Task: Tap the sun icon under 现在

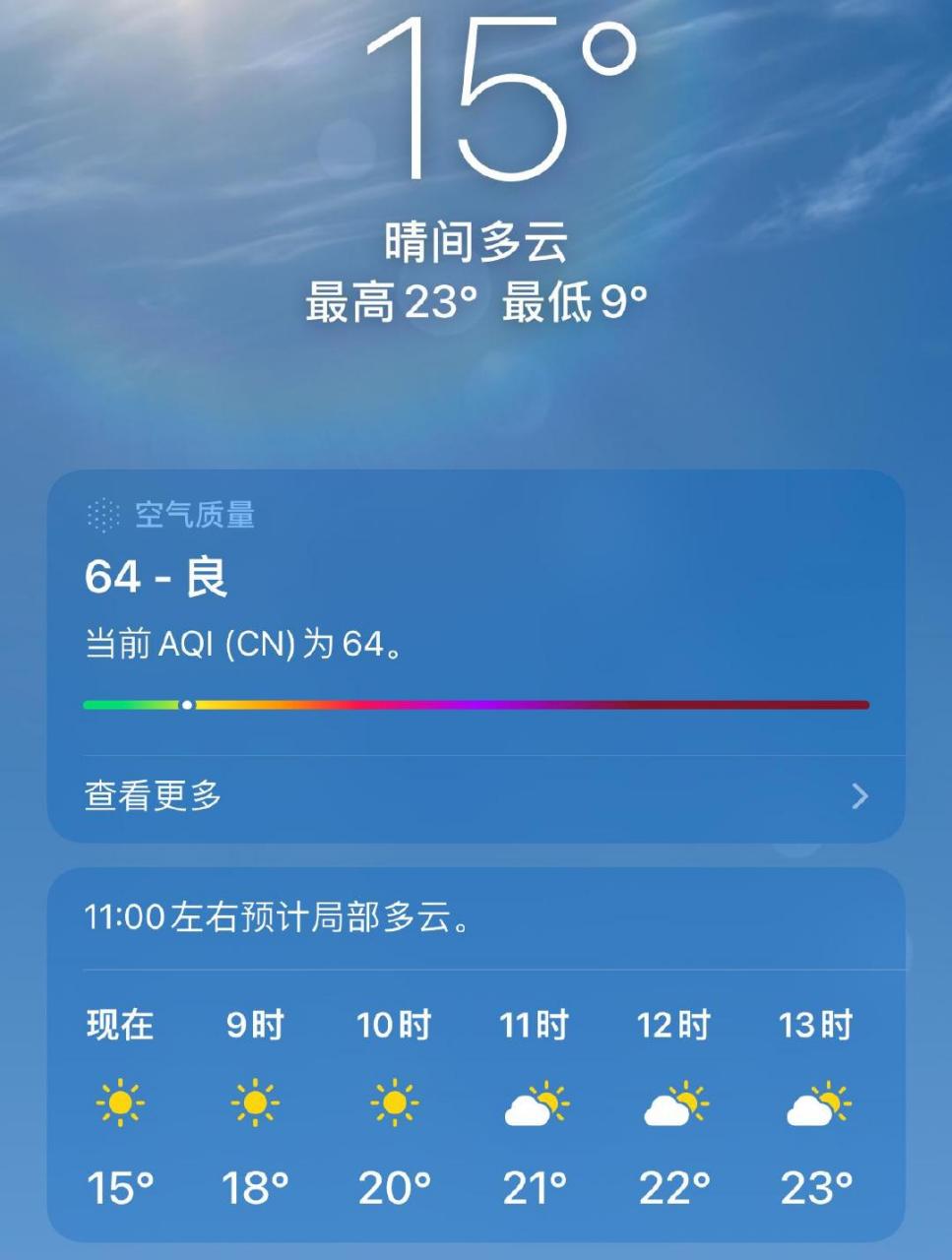Action: click(x=118, y=1102)
